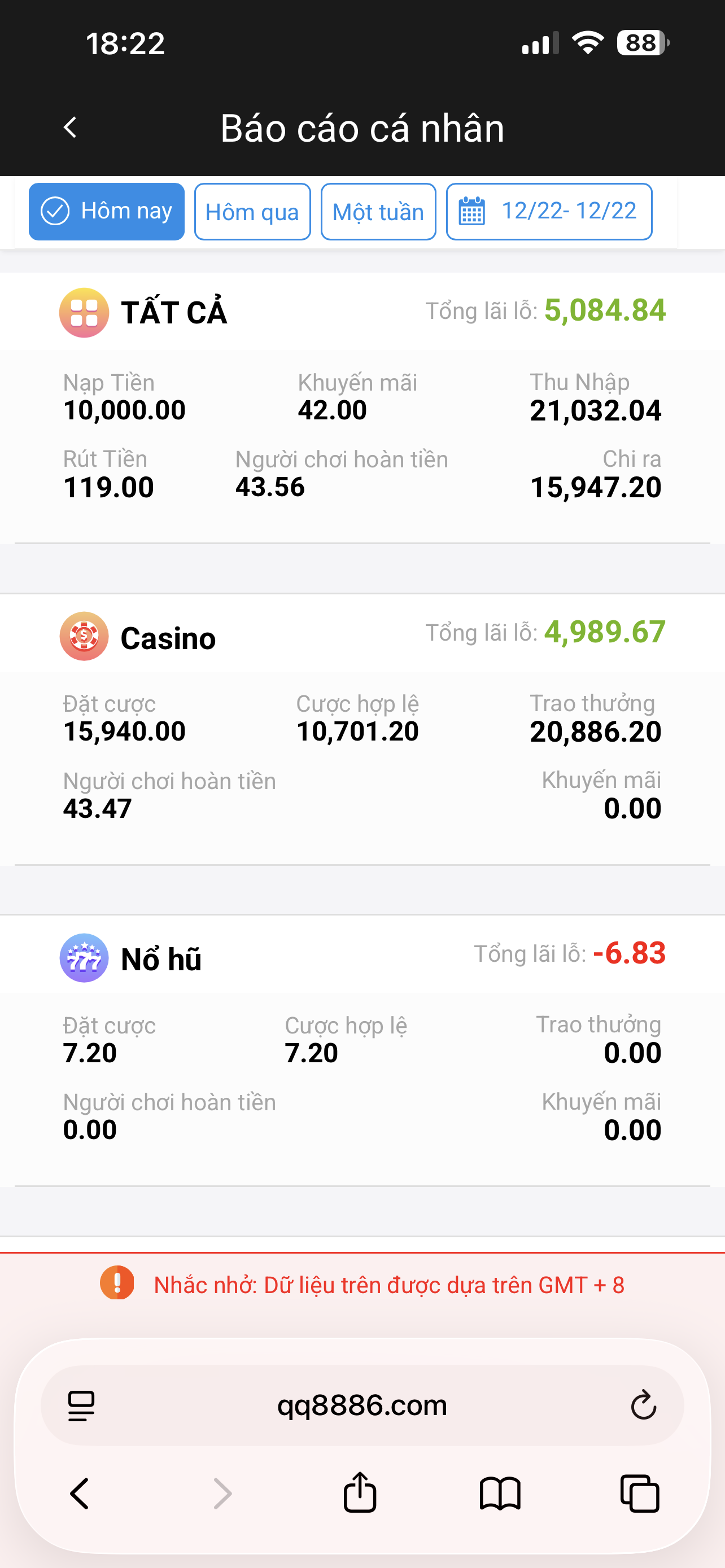Reload the page in the browser
The height and width of the screenshot is (1568, 725).
click(x=643, y=1405)
